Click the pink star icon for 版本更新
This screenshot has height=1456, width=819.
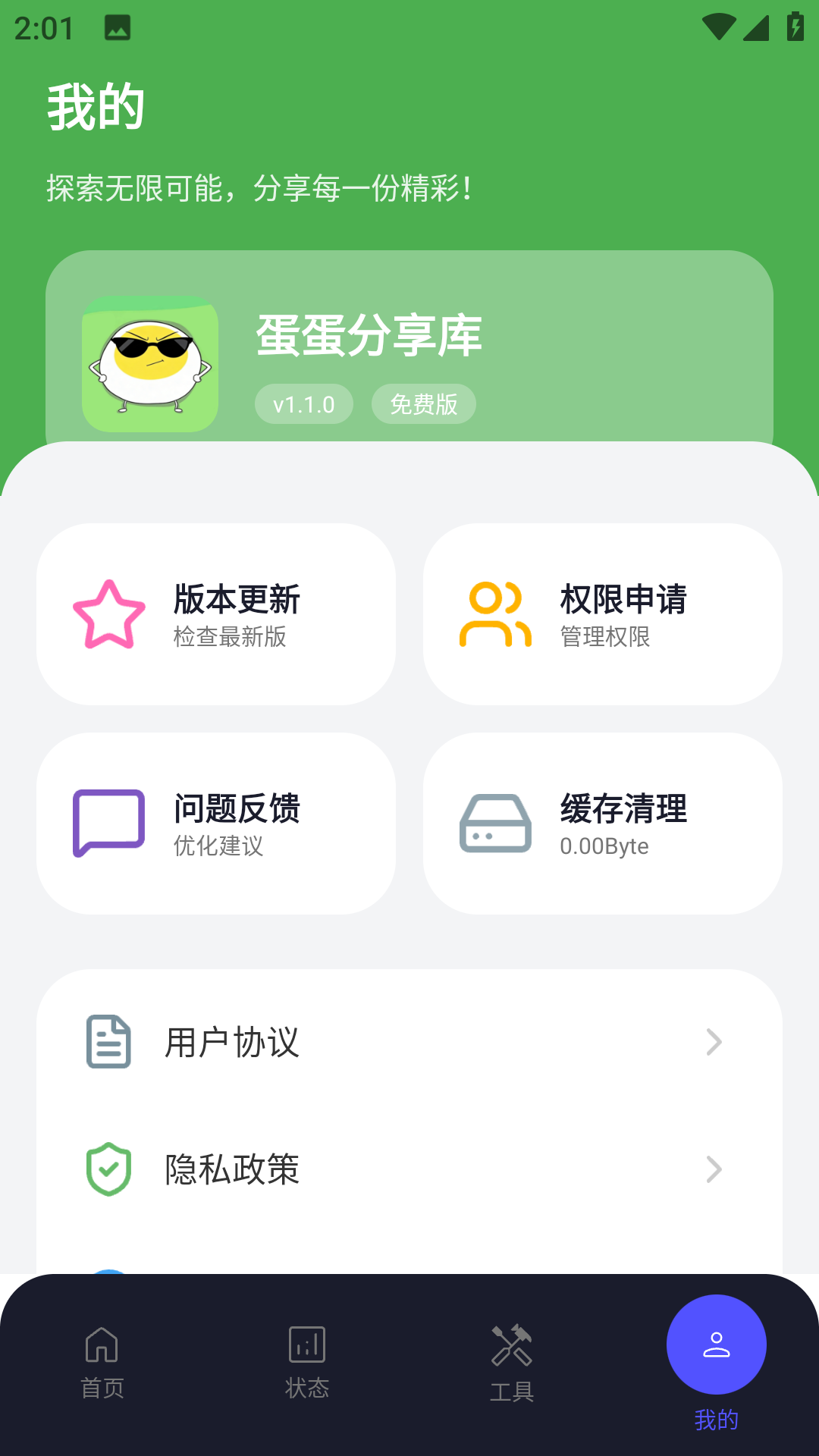pyautogui.click(x=110, y=614)
